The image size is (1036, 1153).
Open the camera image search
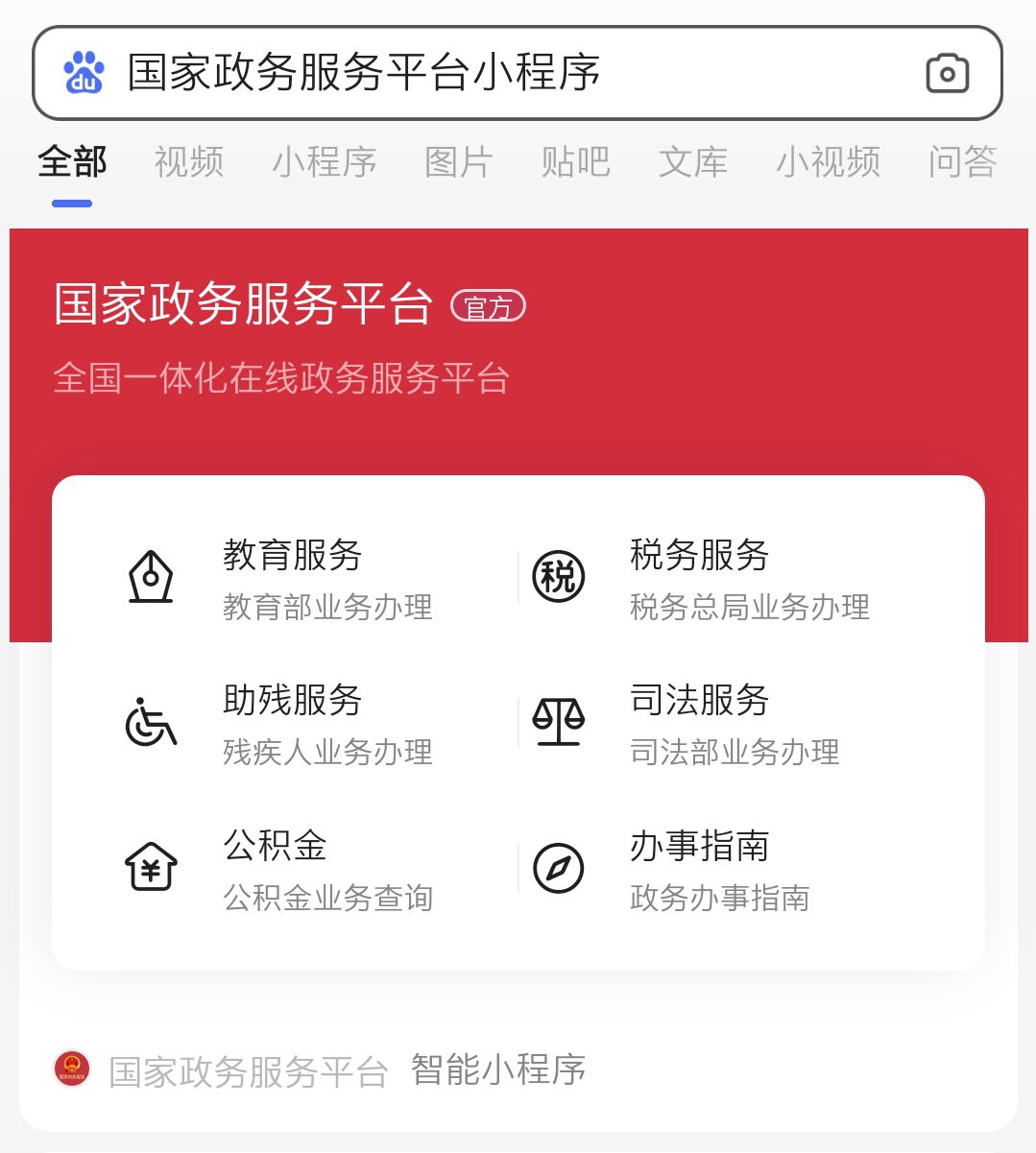point(947,74)
